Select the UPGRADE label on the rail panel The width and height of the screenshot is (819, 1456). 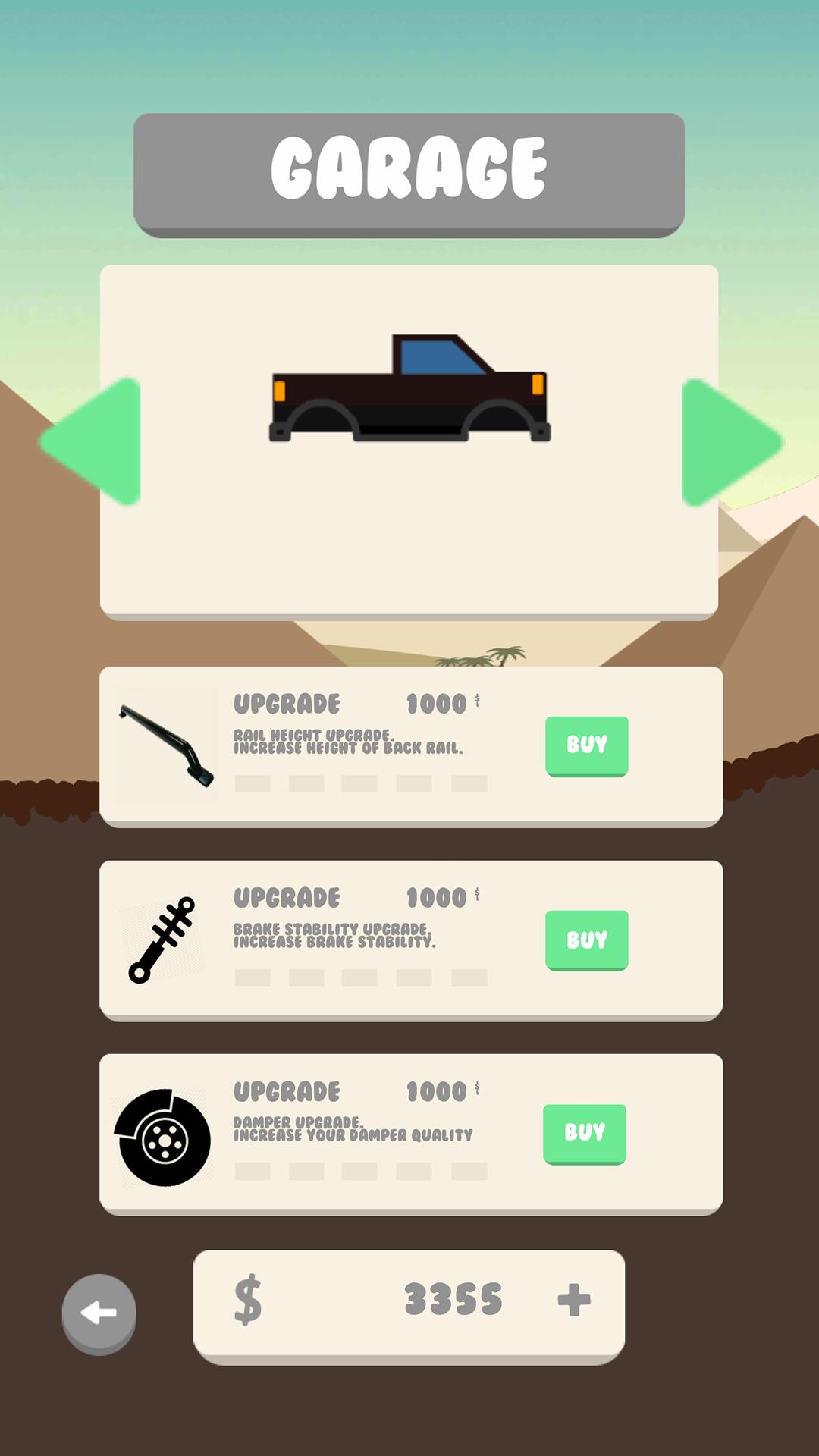287,704
